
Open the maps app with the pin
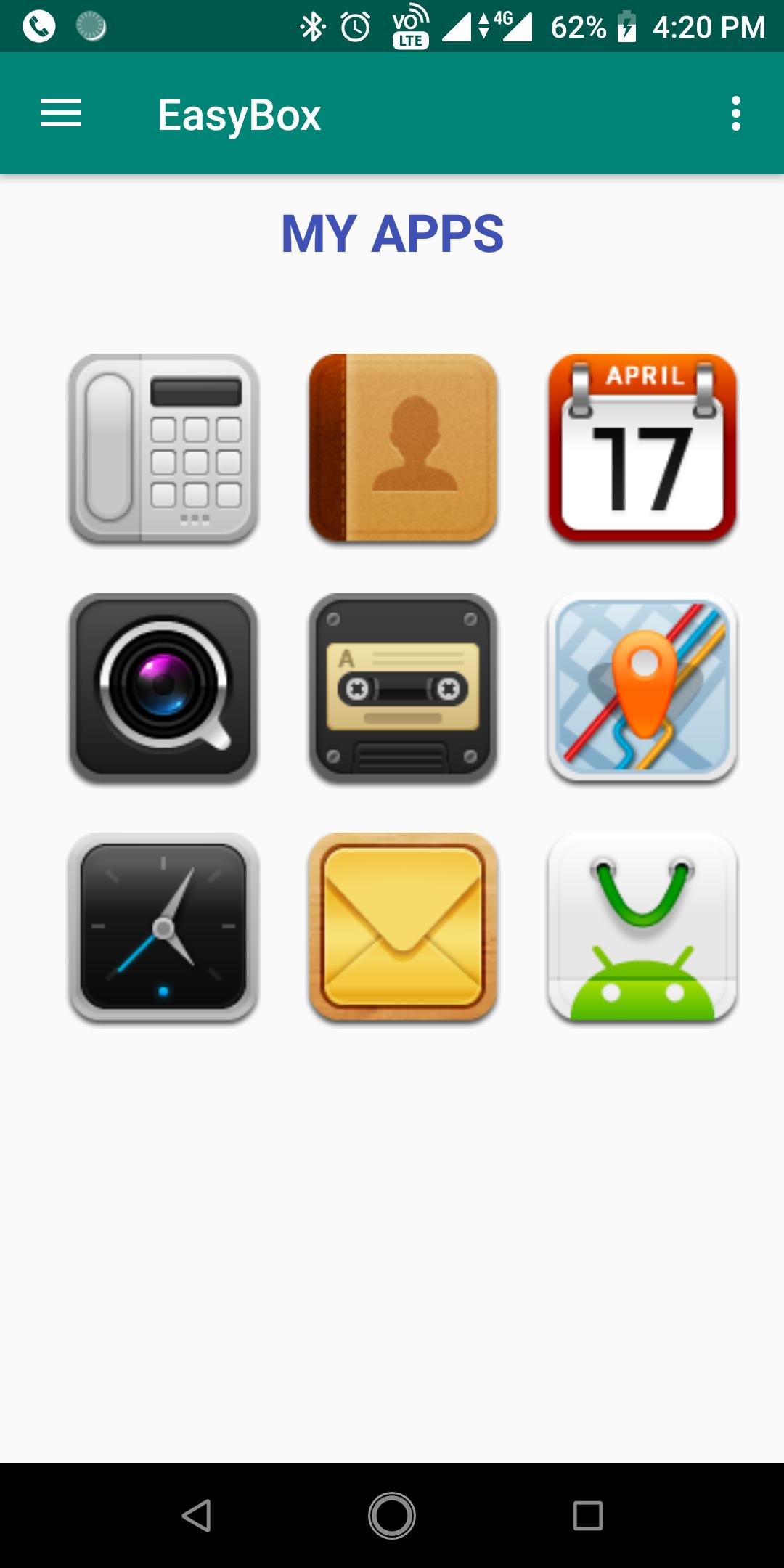(642, 688)
